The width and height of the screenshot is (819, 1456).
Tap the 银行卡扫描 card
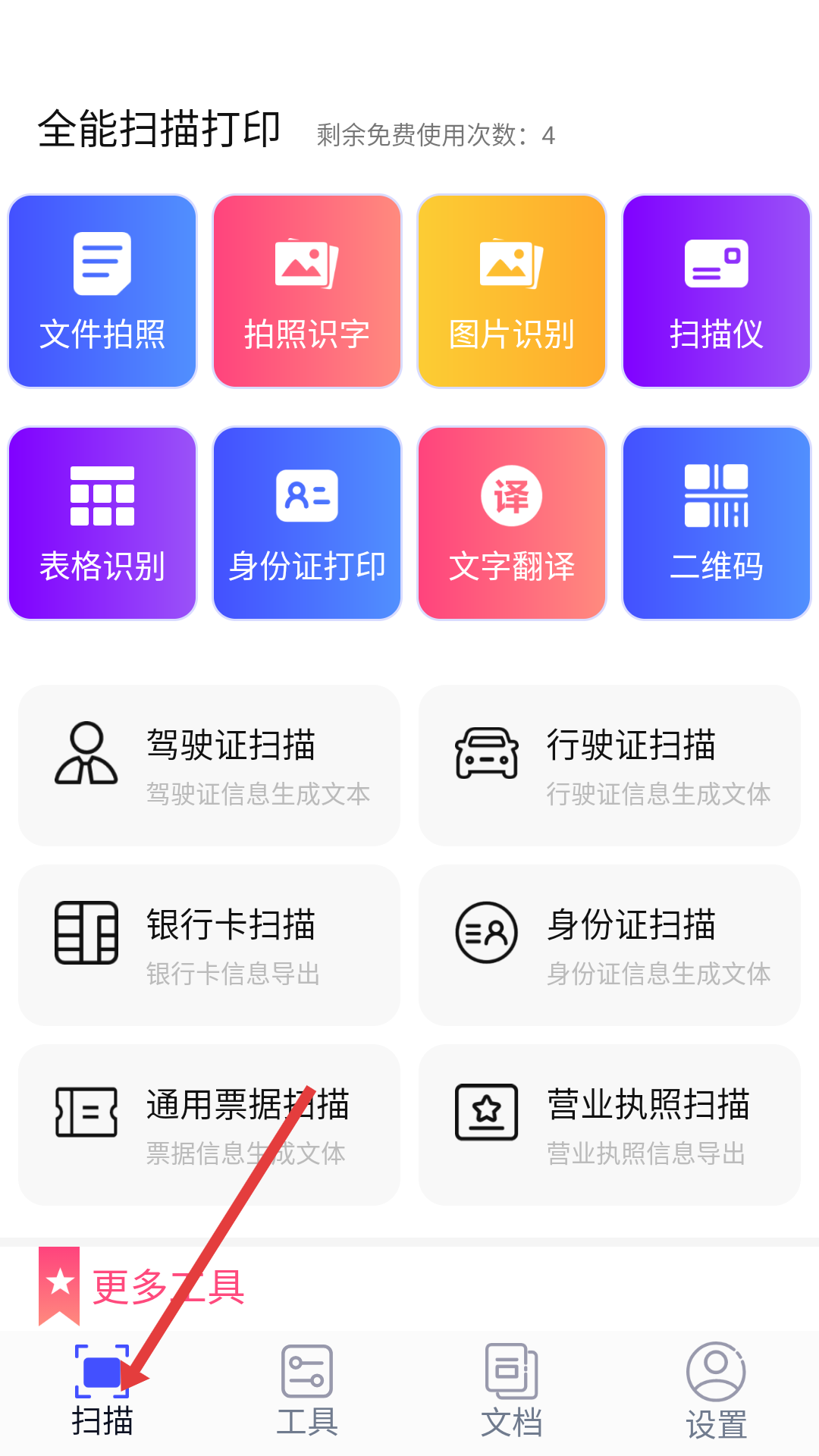coord(209,945)
